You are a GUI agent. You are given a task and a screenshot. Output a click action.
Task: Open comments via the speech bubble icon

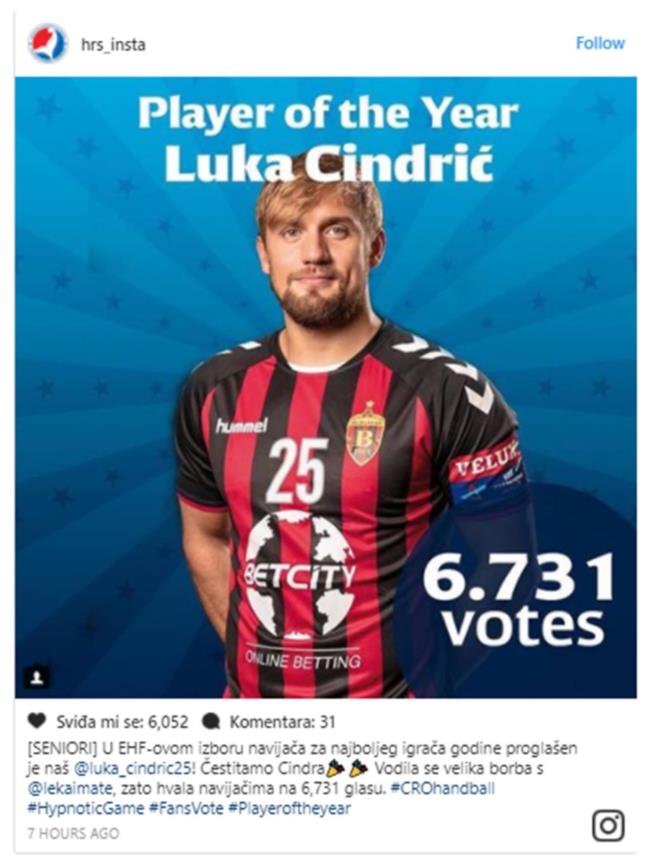[x=211, y=721]
